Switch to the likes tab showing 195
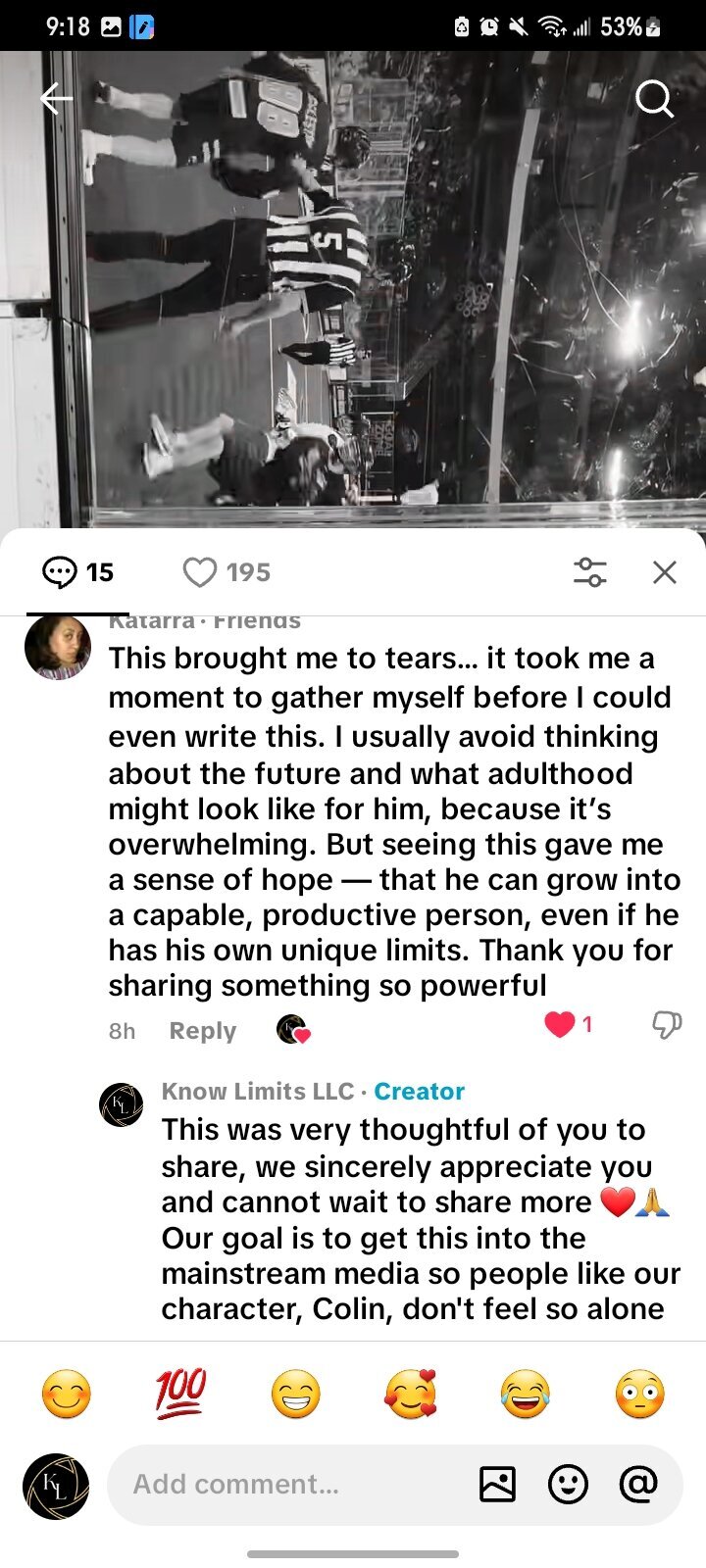The height and width of the screenshot is (1568, 706). [x=227, y=572]
